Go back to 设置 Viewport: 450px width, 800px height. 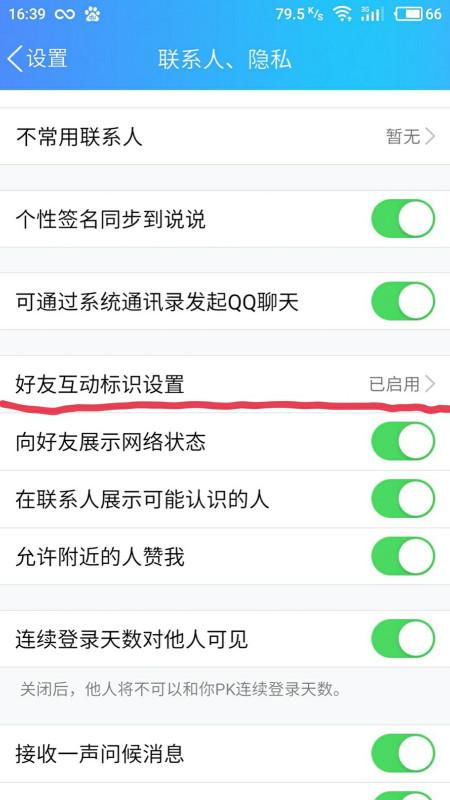pyautogui.click(x=37, y=59)
